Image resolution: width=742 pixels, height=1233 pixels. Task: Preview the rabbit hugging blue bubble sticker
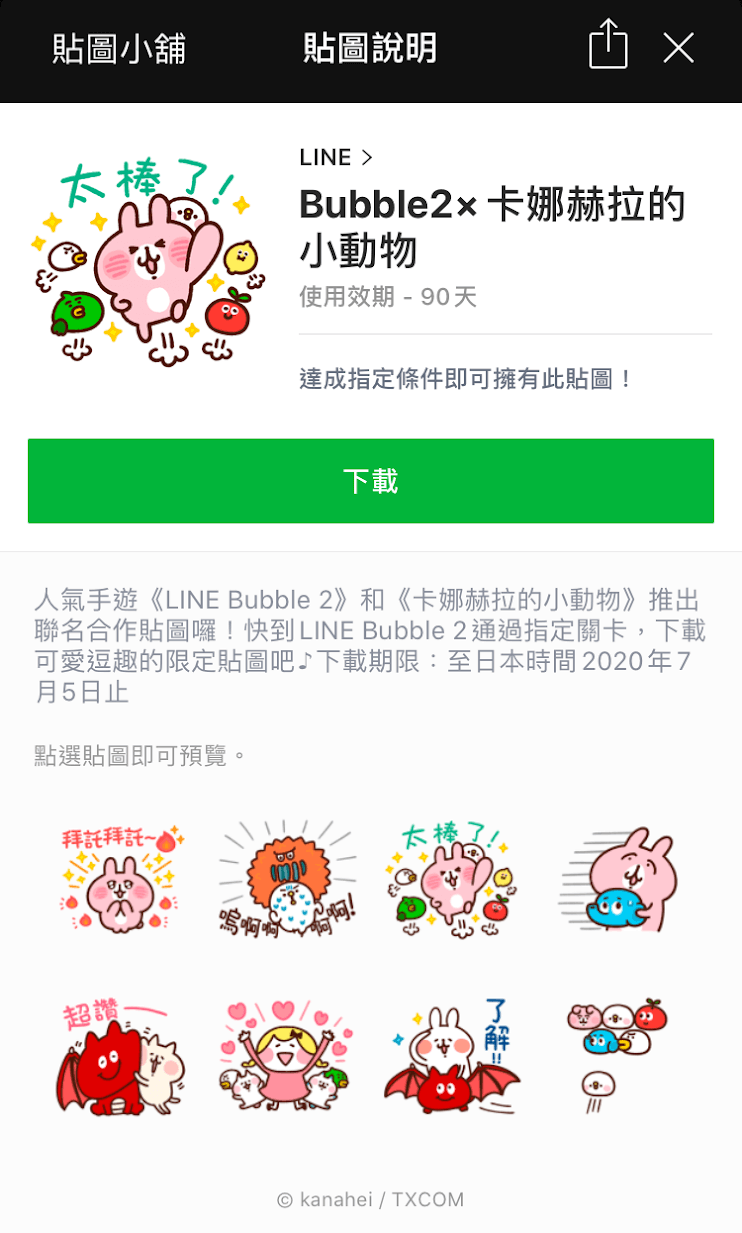click(x=620, y=880)
